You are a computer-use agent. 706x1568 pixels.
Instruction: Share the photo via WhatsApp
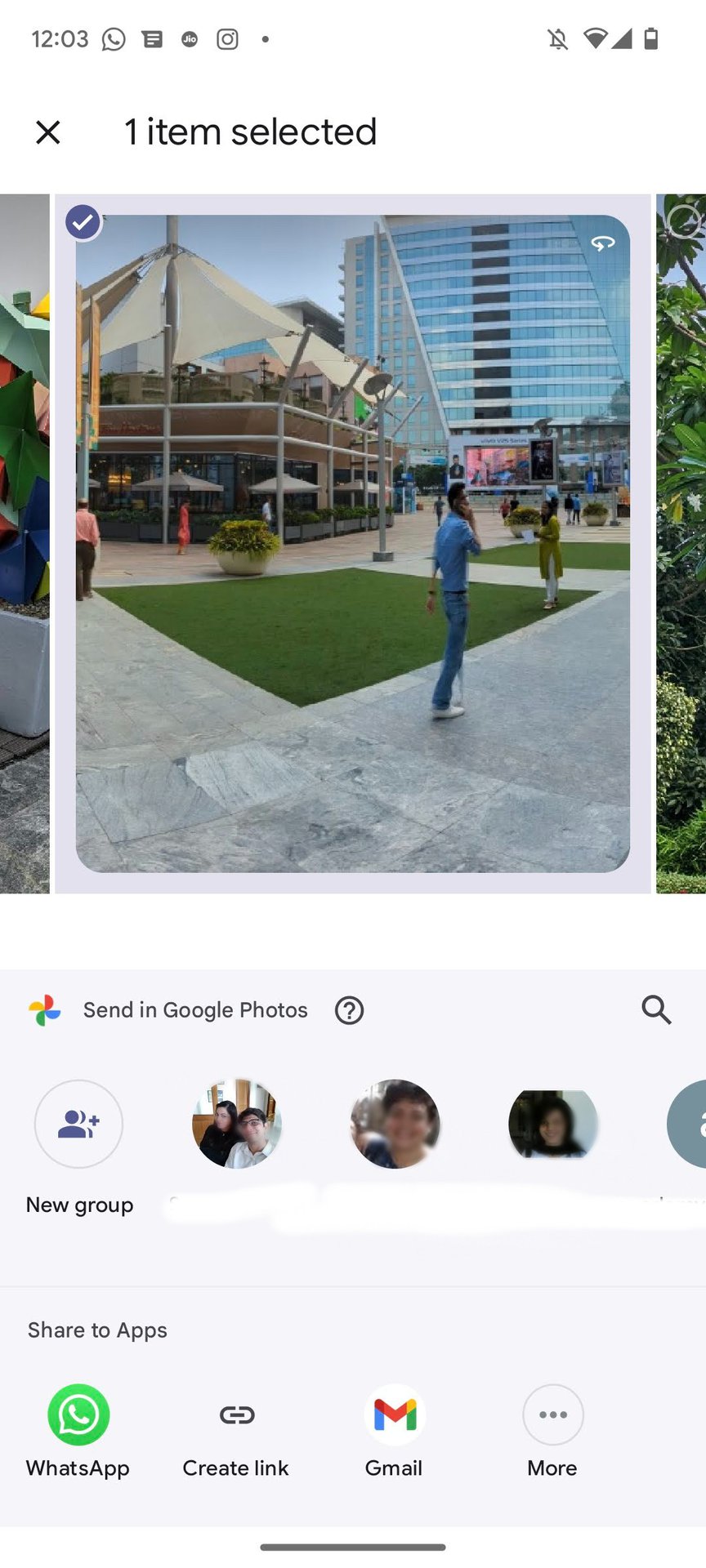click(x=78, y=1414)
